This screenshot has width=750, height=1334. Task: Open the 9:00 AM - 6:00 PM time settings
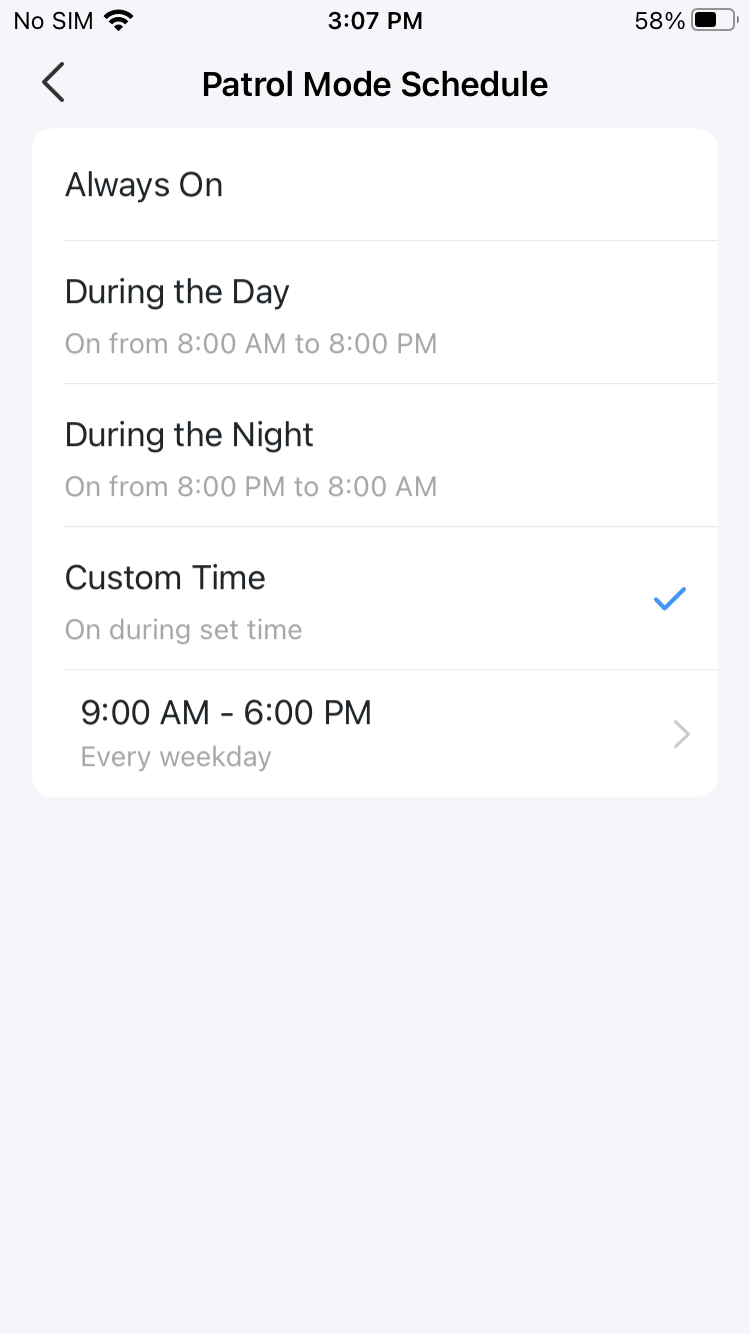(375, 734)
